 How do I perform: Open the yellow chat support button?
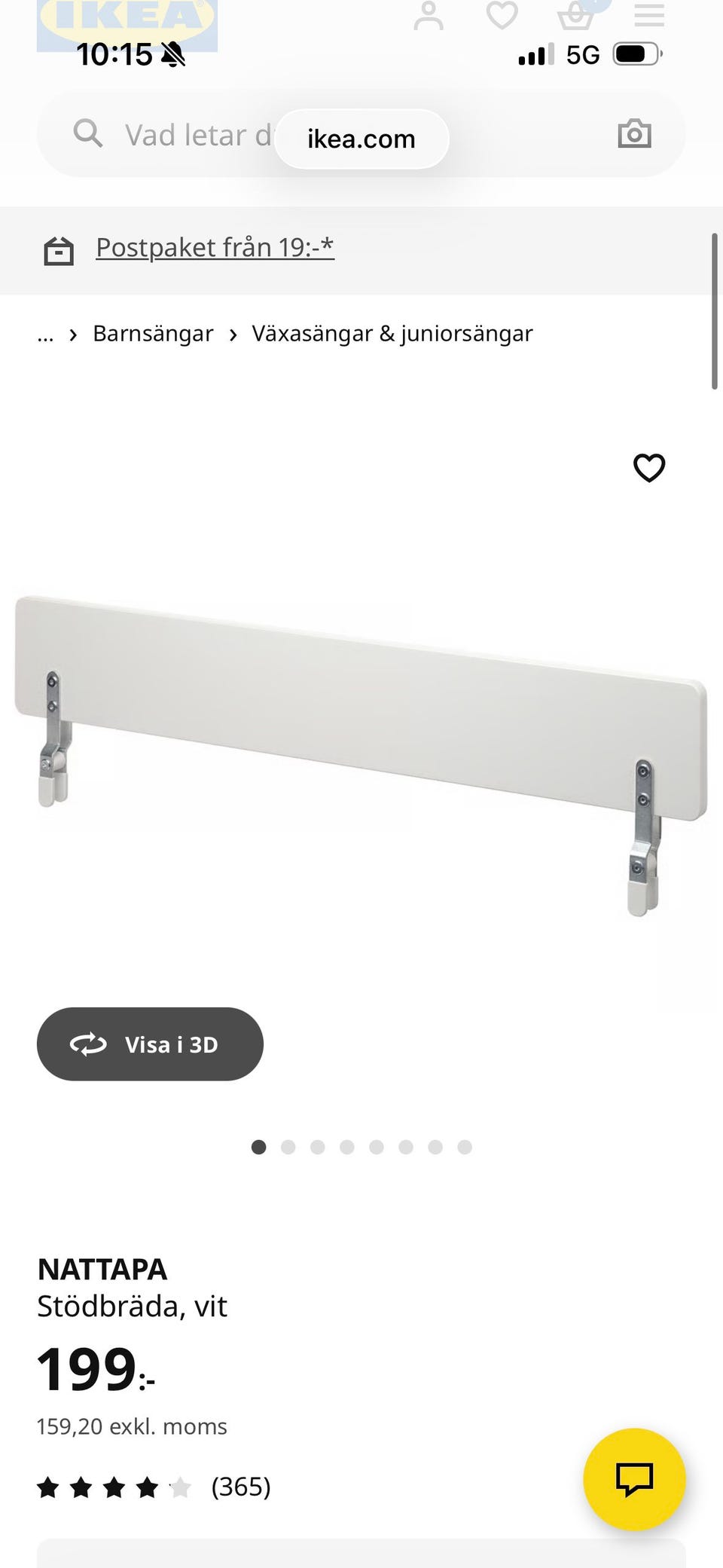[x=634, y=1479]
